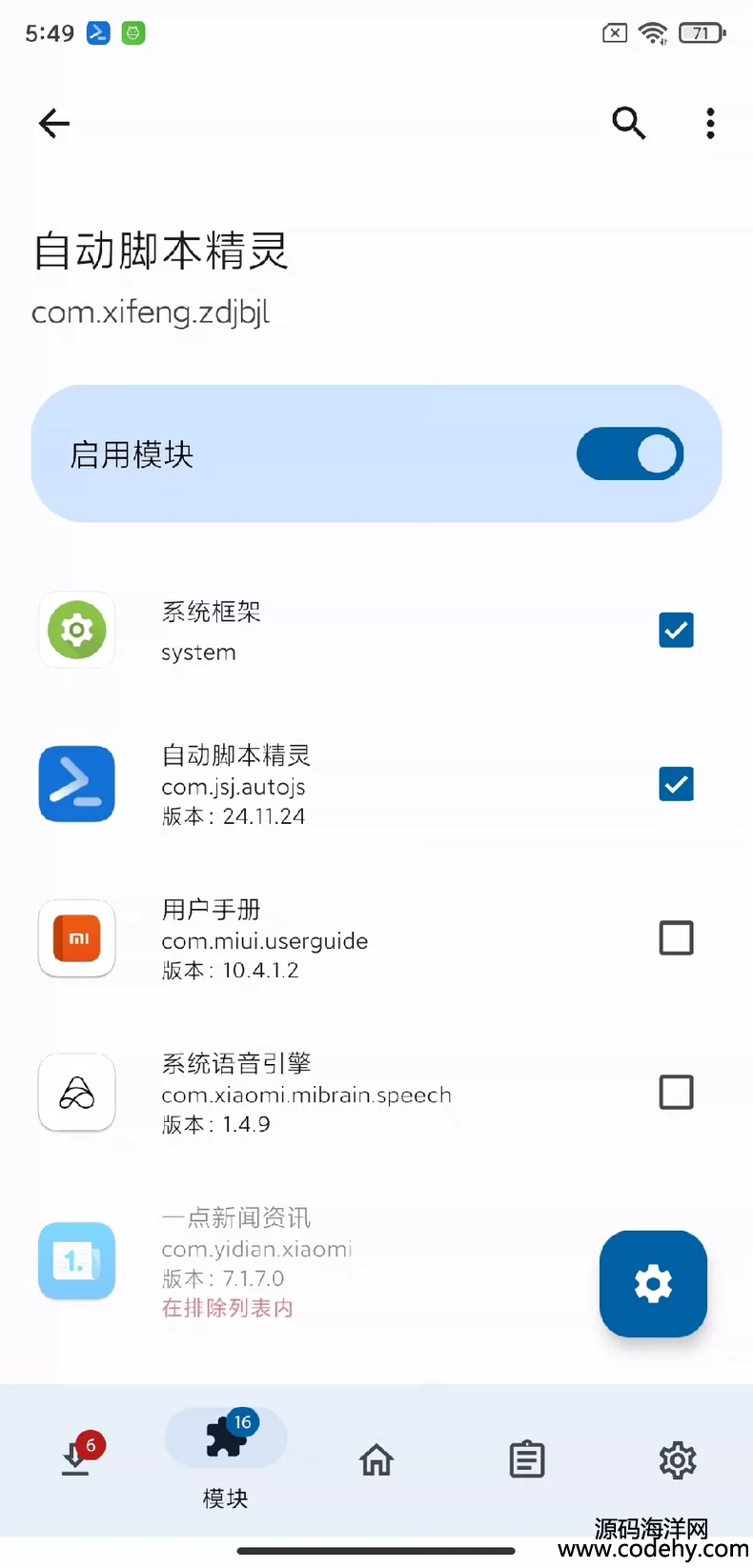Image resolution: width=753 pixels, height=1568 pixels.
Task: Go back using the top-left arrow
Action: point(54,123)
